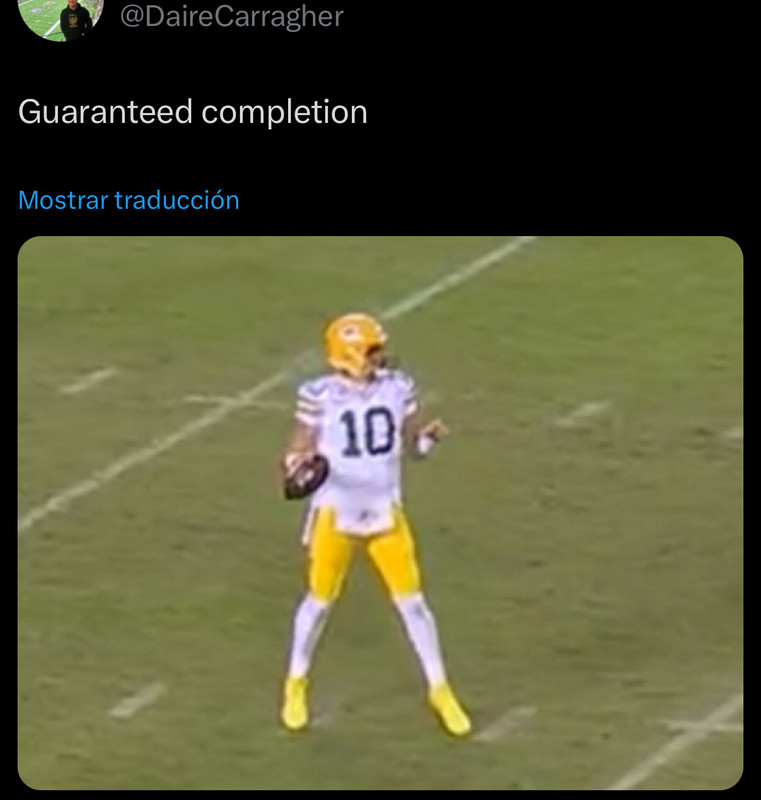Open the @DaireCarragher profile handle

pos(232,16)
